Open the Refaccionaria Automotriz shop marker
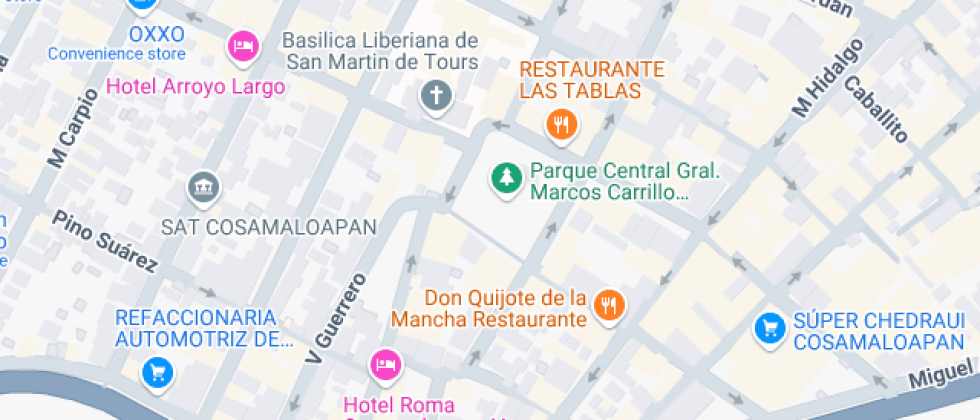The height and width of the screenshot is (420, 980). point(156,371)
